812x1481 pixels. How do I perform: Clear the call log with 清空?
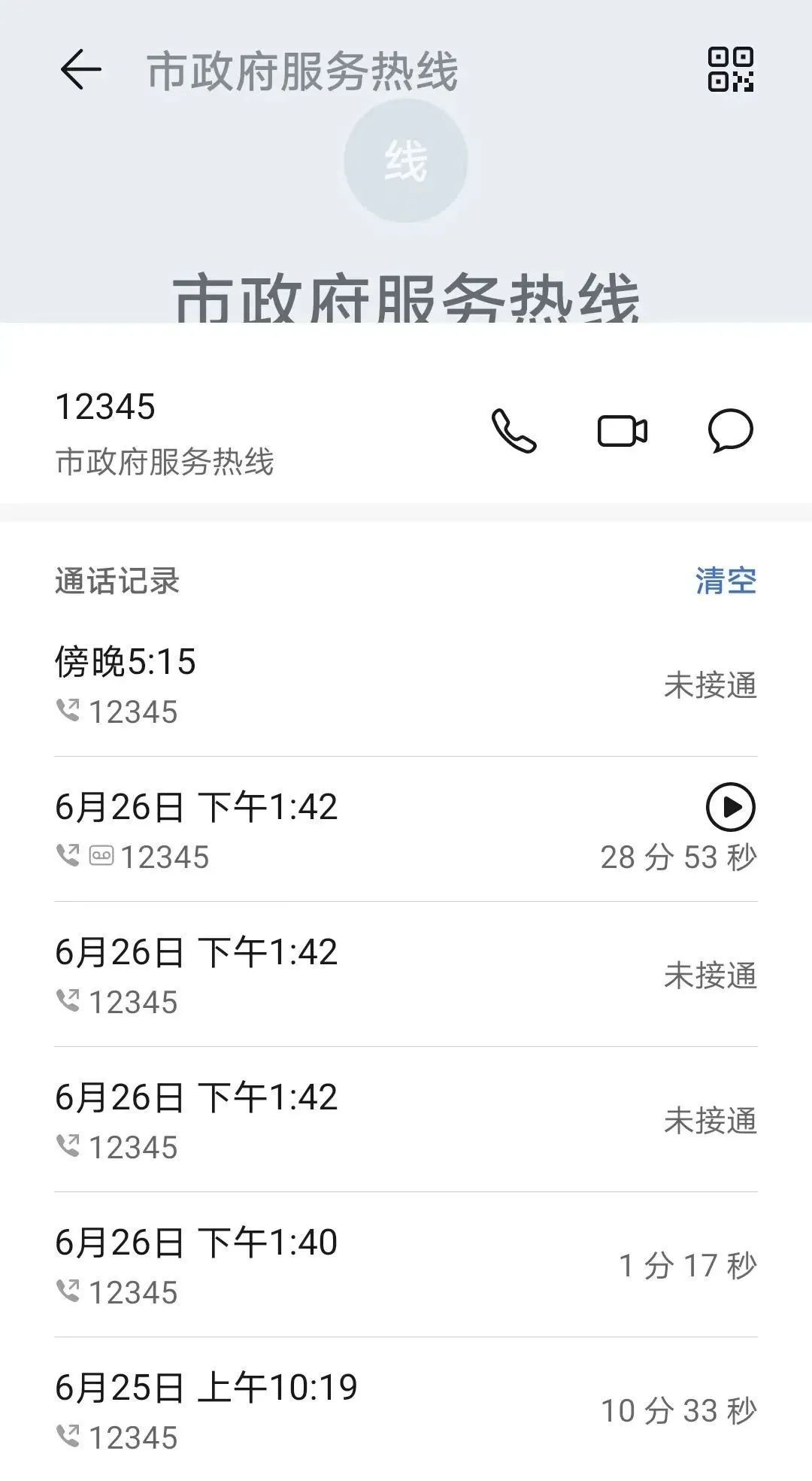coord(725,581)
